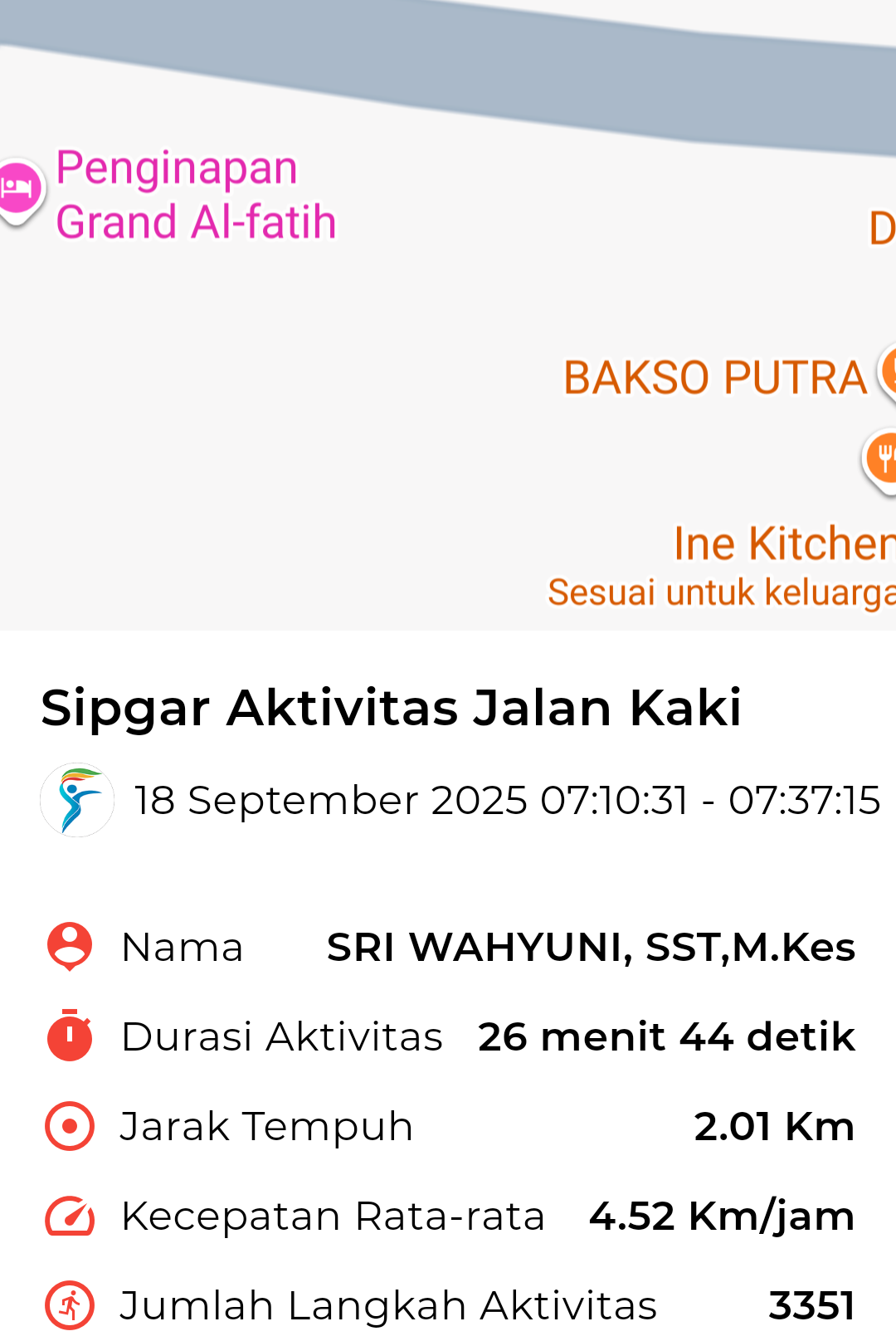The width and height of the screenshot is (896, 1336).
Task: Open the BAKSO PUTRA restaurant marker
Action: [x=889, y=372]
